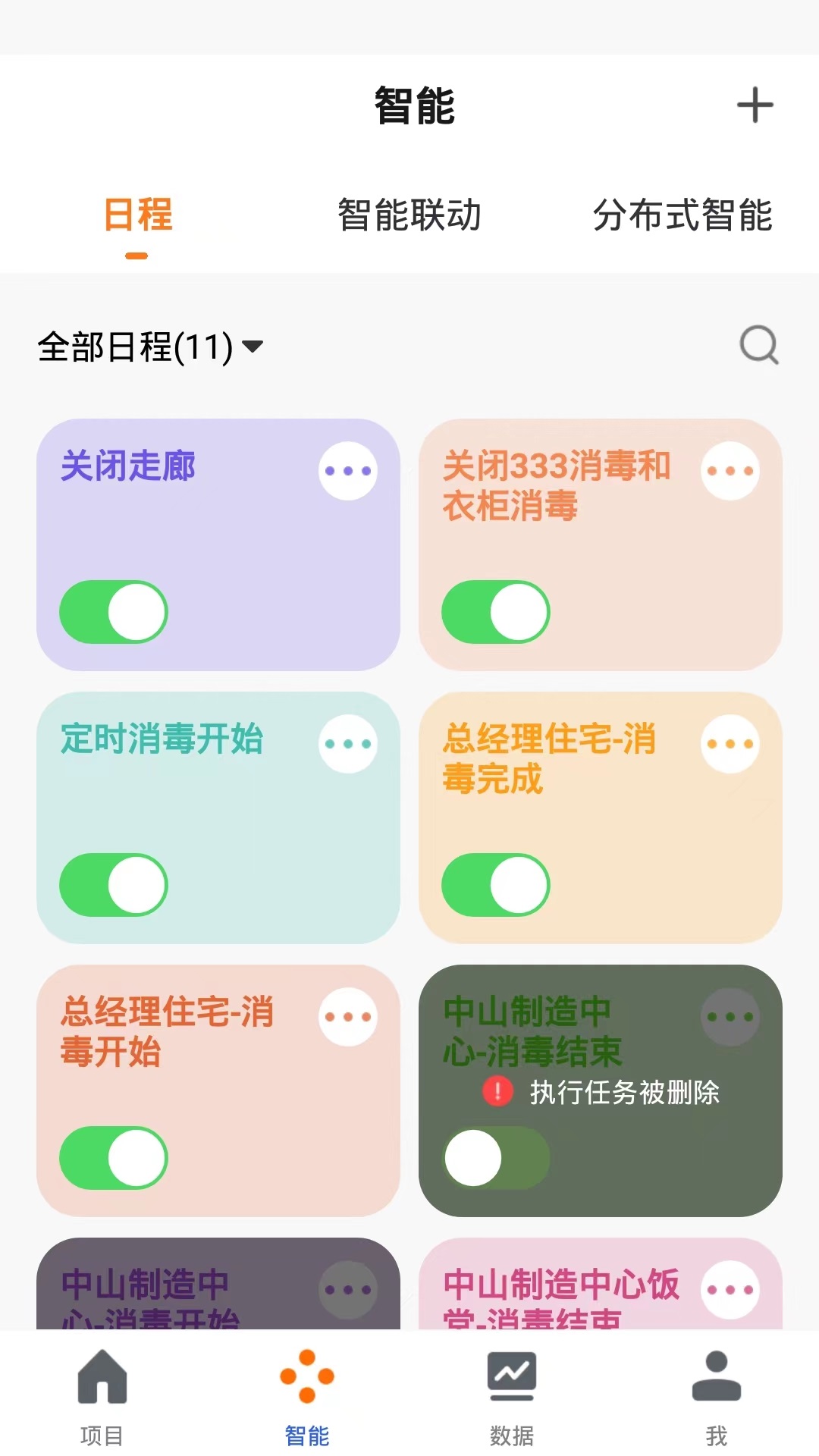This screenshot has width=819, height=1456.
Task: Open more options for 总经理住宅-消毒完成
Action: pos(730,744)
